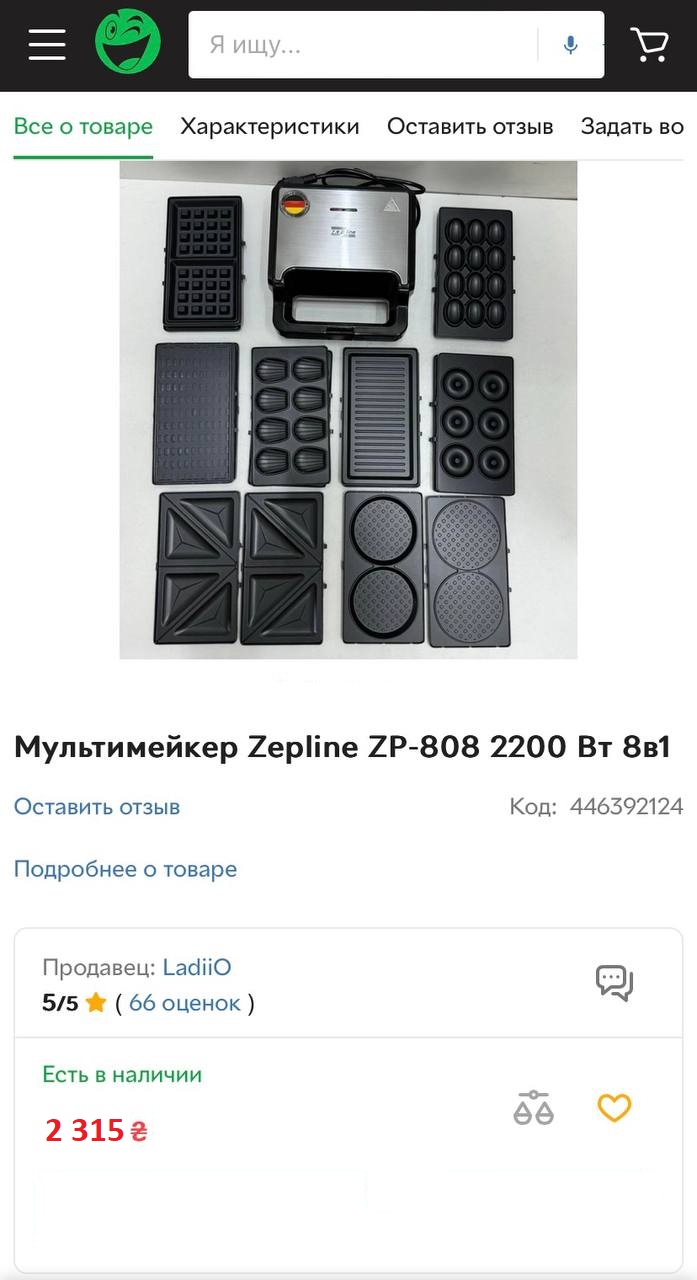Open seller LadiiO's page
Image resolution: width=697 pixels, height=1280 pixels.
point(197,968)
